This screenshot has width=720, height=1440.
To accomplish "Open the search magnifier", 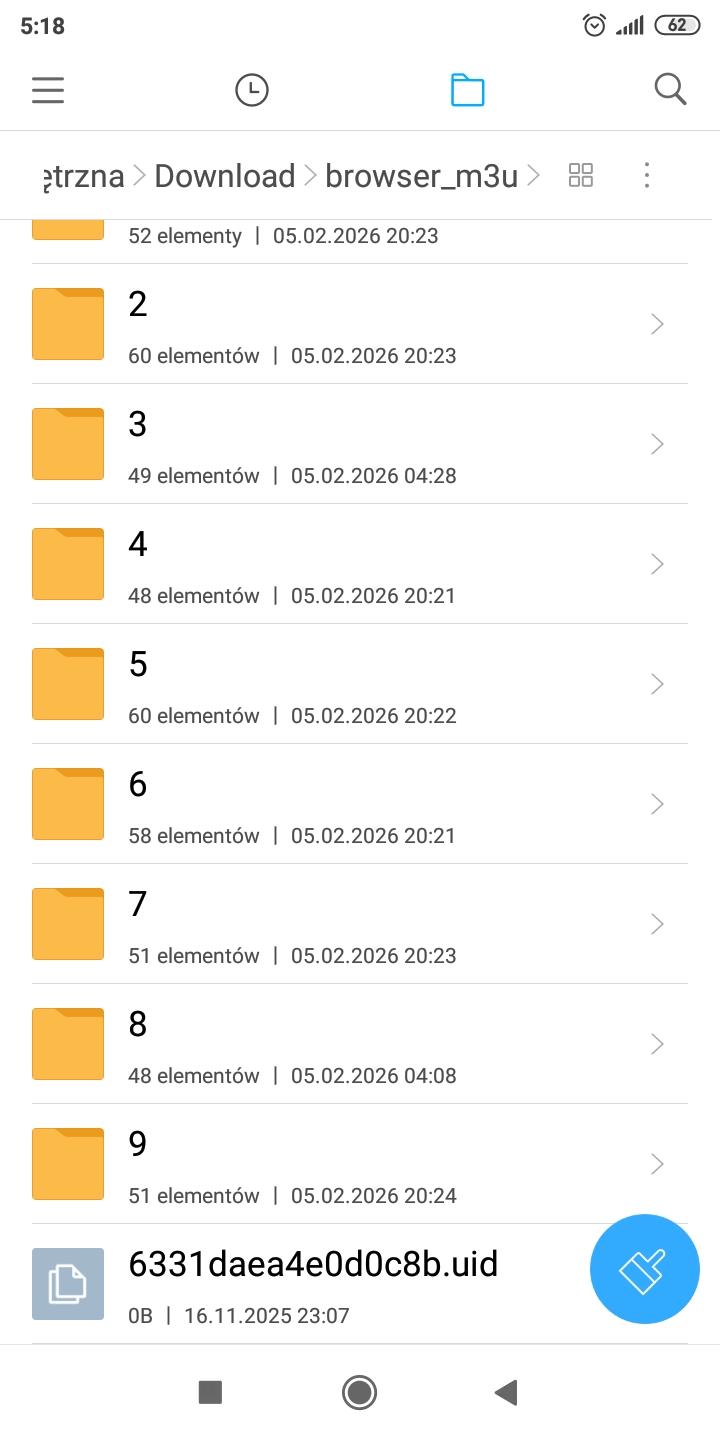I will [670, 90].
